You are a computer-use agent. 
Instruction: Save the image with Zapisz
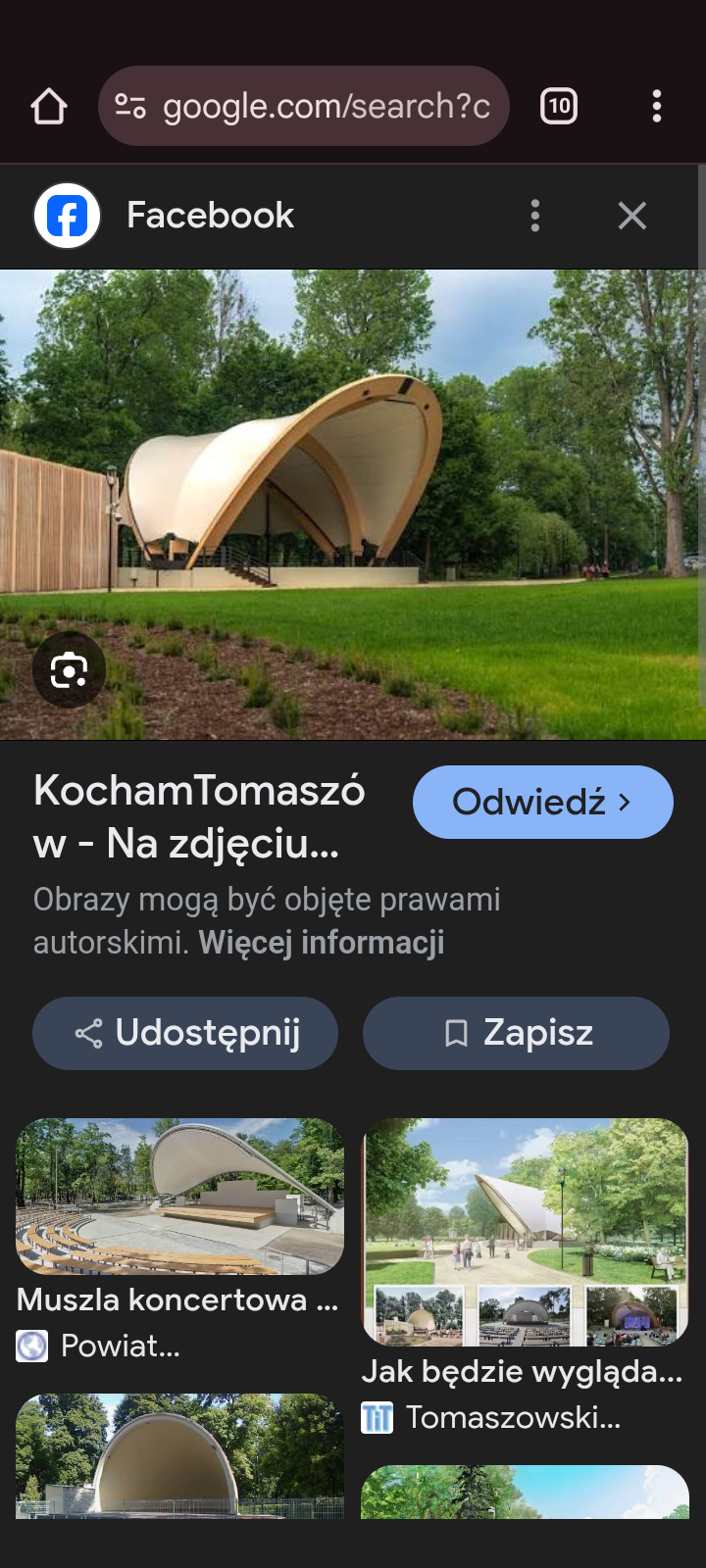click(x=516, y=1033)
